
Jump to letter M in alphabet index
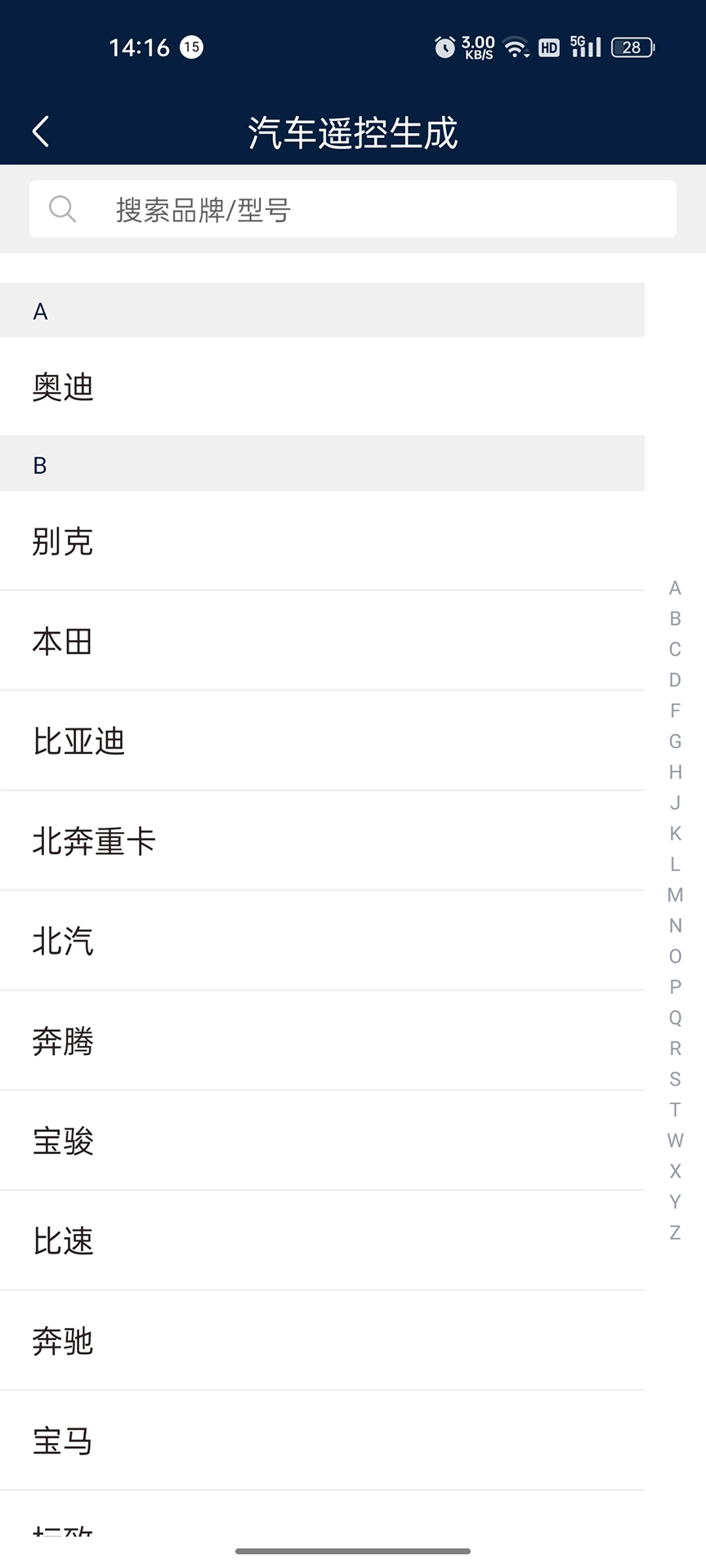click(x=674, y=894)
